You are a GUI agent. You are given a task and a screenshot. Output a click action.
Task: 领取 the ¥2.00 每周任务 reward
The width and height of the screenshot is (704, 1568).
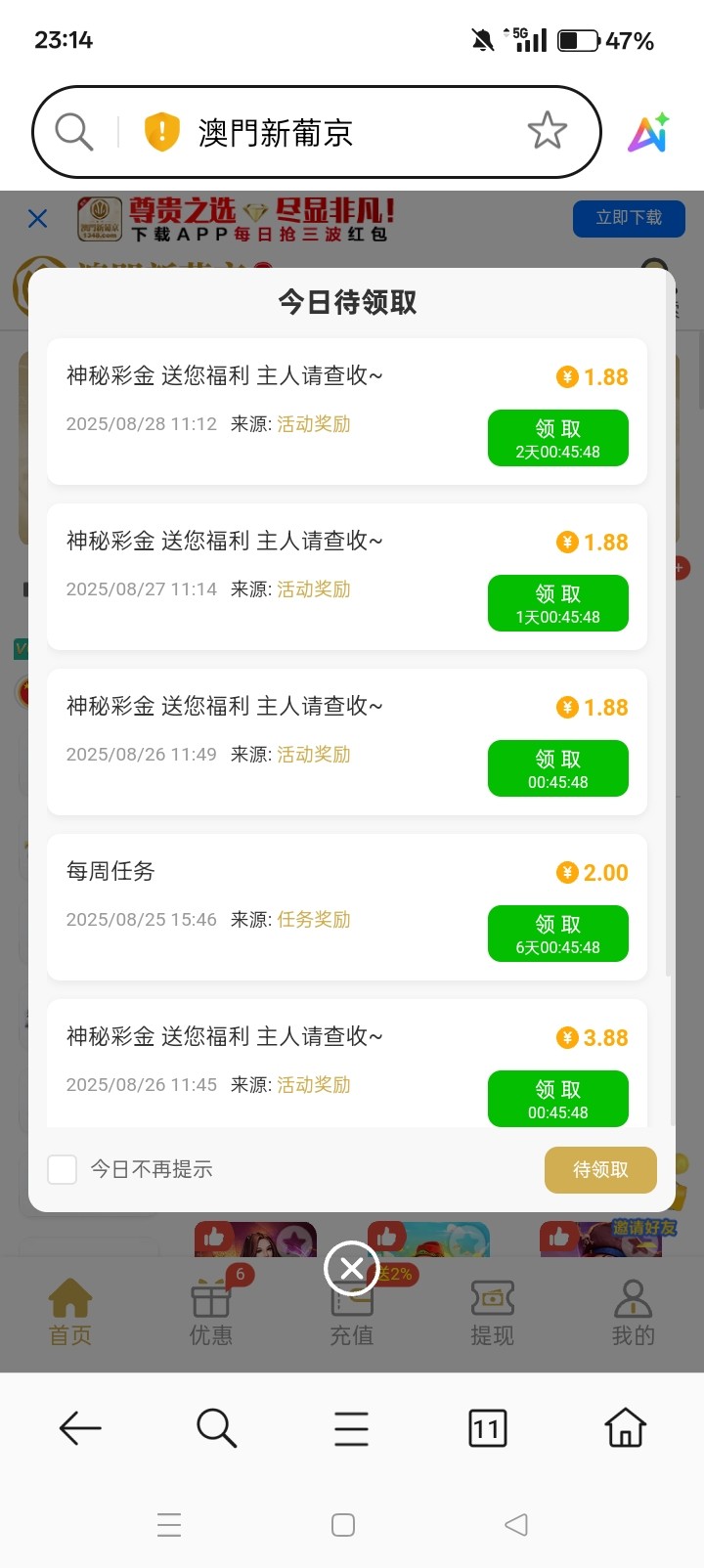click(557, 934)
